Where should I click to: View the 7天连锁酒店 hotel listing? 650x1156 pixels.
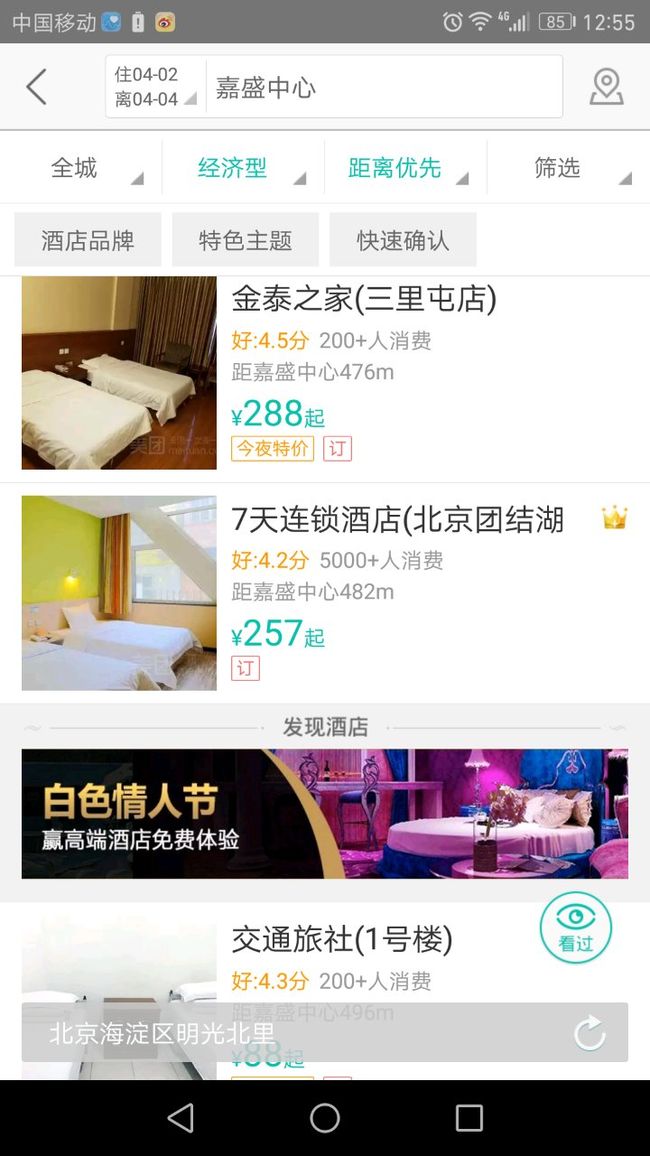(x=325, y=593)
